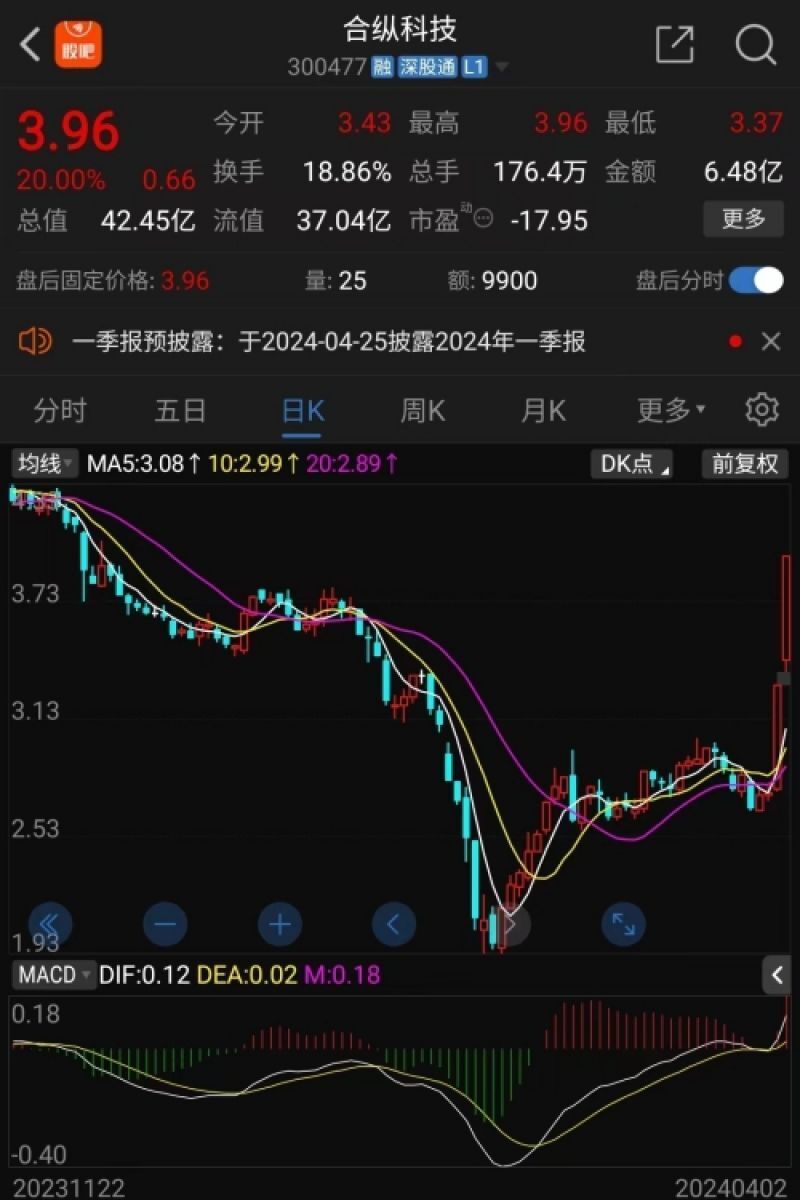Zoom out chart with minus icon
This screenshot has height=1200, width=800.
click(165, 924)
